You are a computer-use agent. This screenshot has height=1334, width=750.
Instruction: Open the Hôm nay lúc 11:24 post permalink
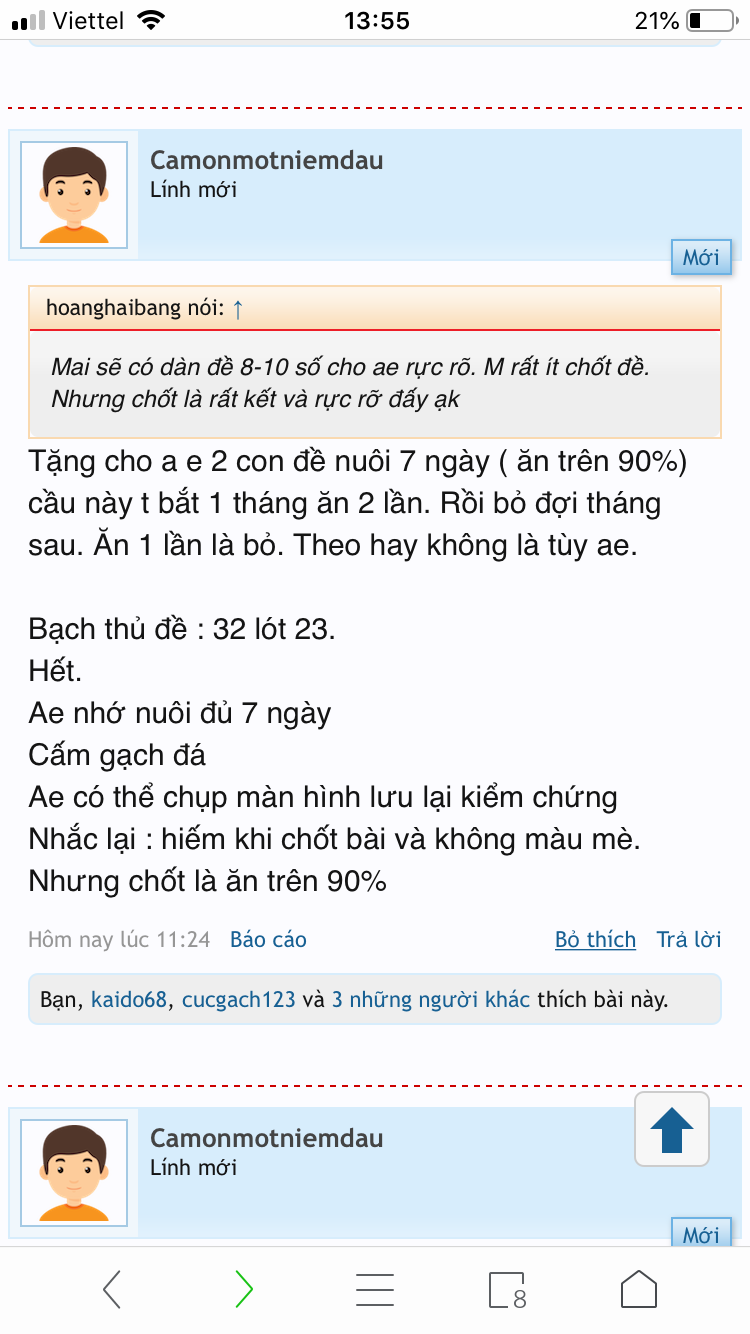(x=119, y=939)
